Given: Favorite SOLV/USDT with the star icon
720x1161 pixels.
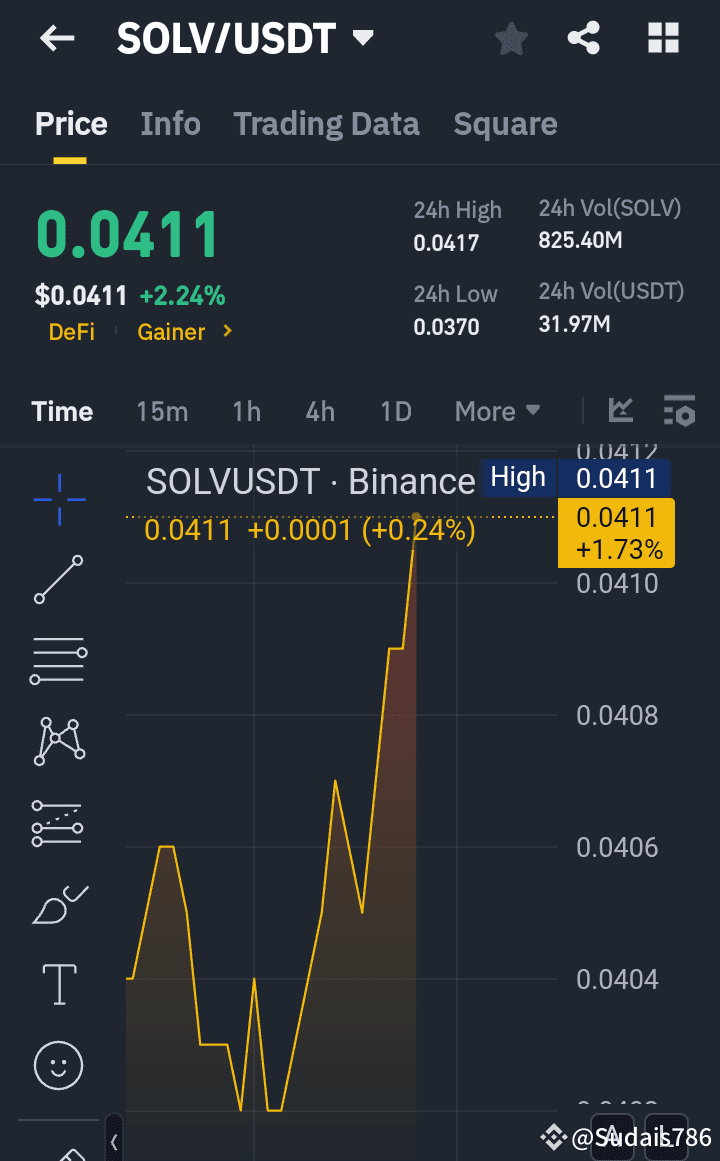Looking at the screenshot, I should click(x=511, y=38).
